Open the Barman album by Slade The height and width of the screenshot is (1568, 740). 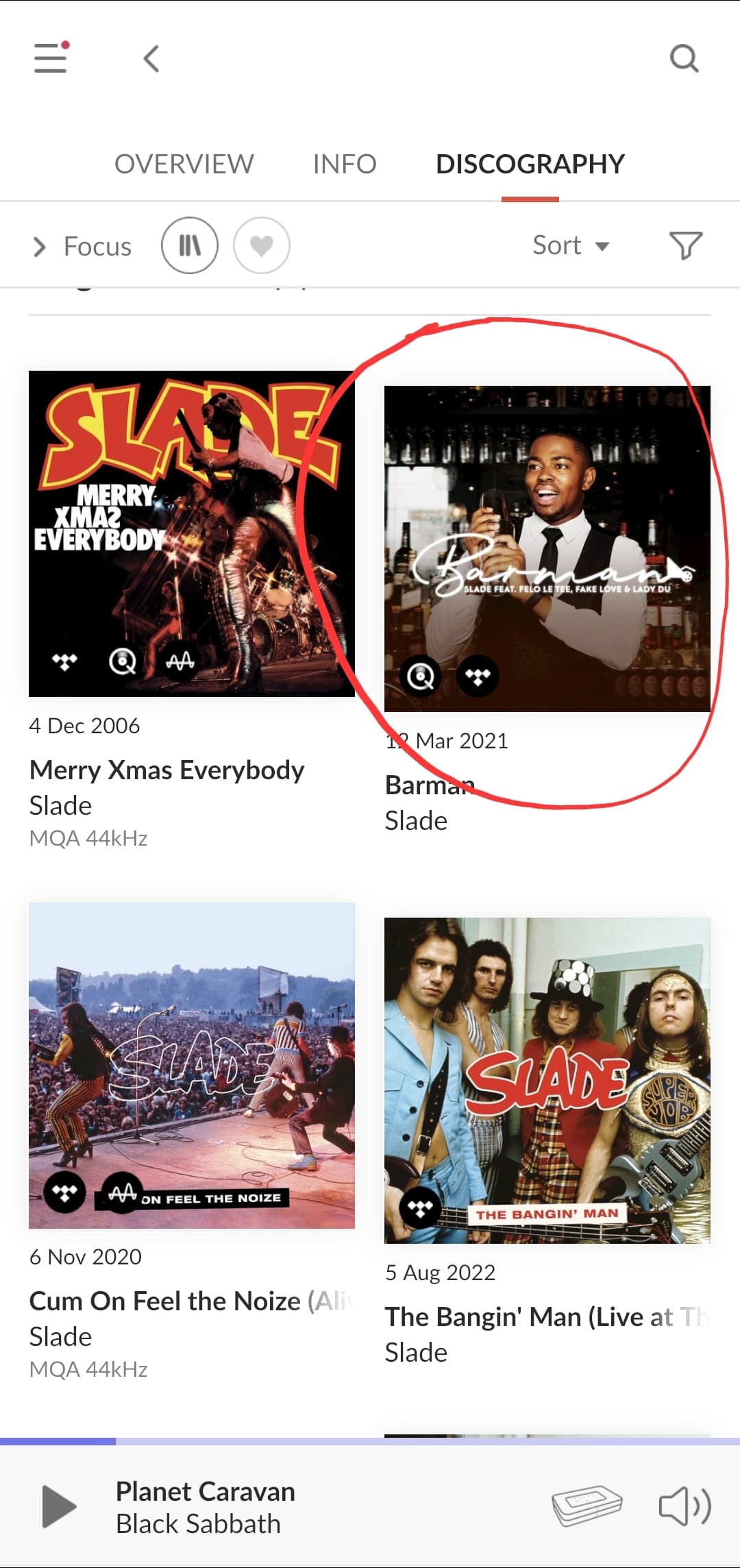click(547, 548)
